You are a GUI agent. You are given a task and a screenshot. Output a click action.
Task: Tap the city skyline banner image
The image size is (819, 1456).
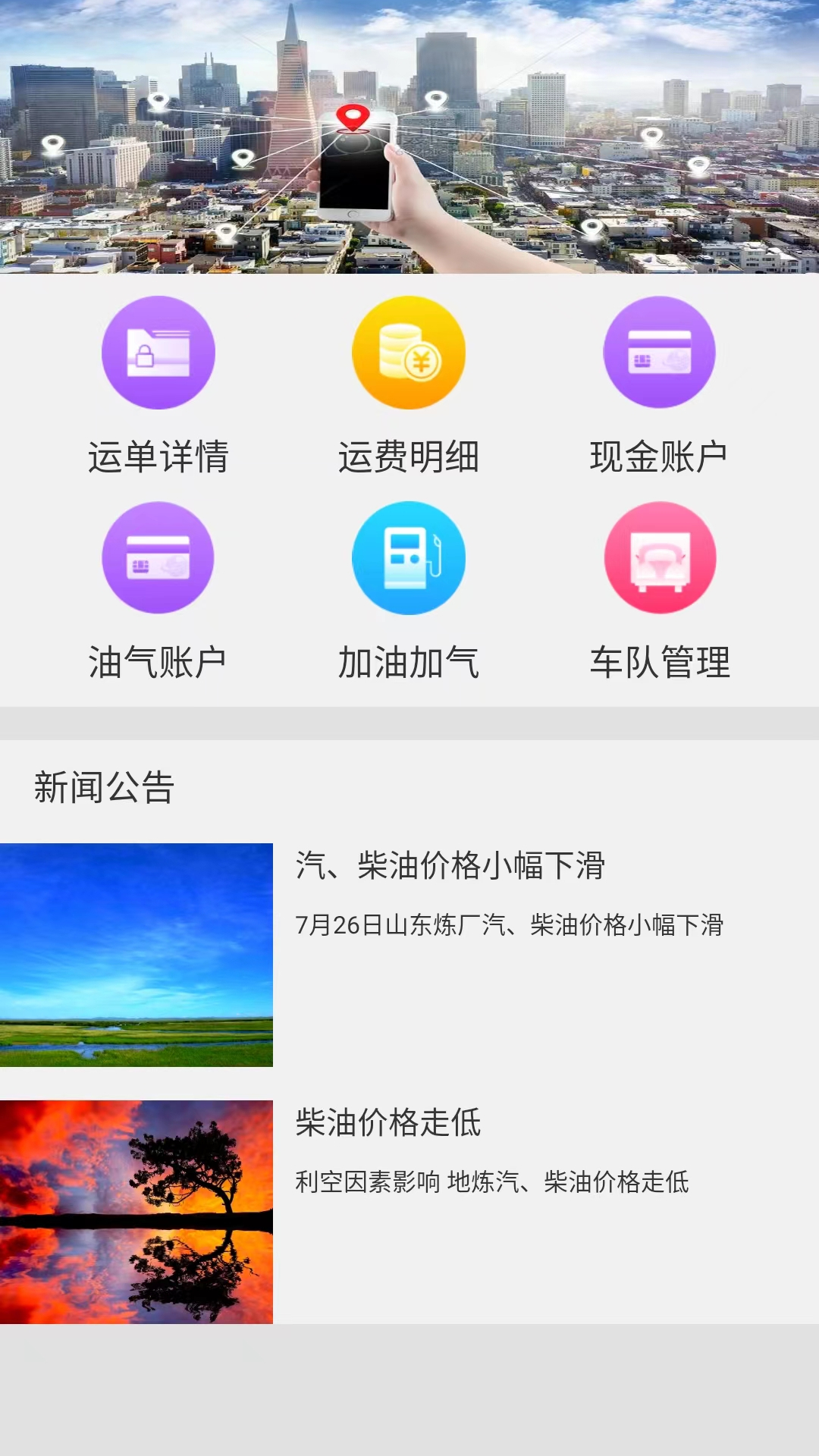click(409, 136)
